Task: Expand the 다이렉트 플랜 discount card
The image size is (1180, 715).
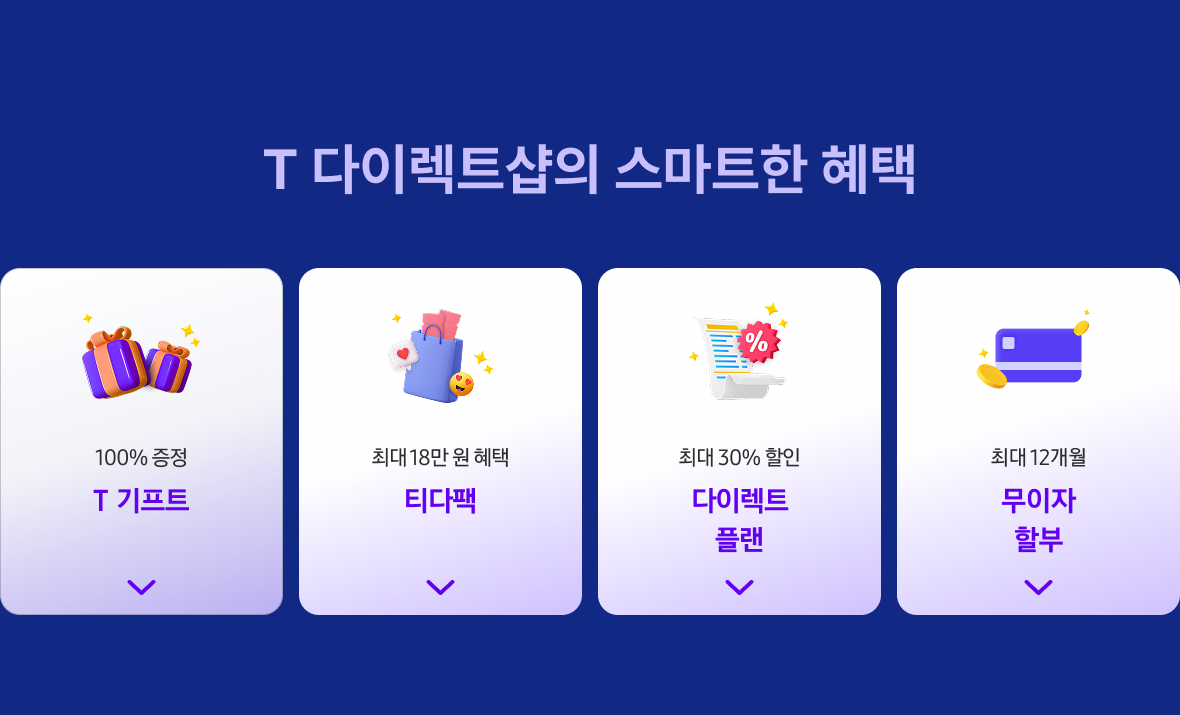Action: [x=739, y=587]
